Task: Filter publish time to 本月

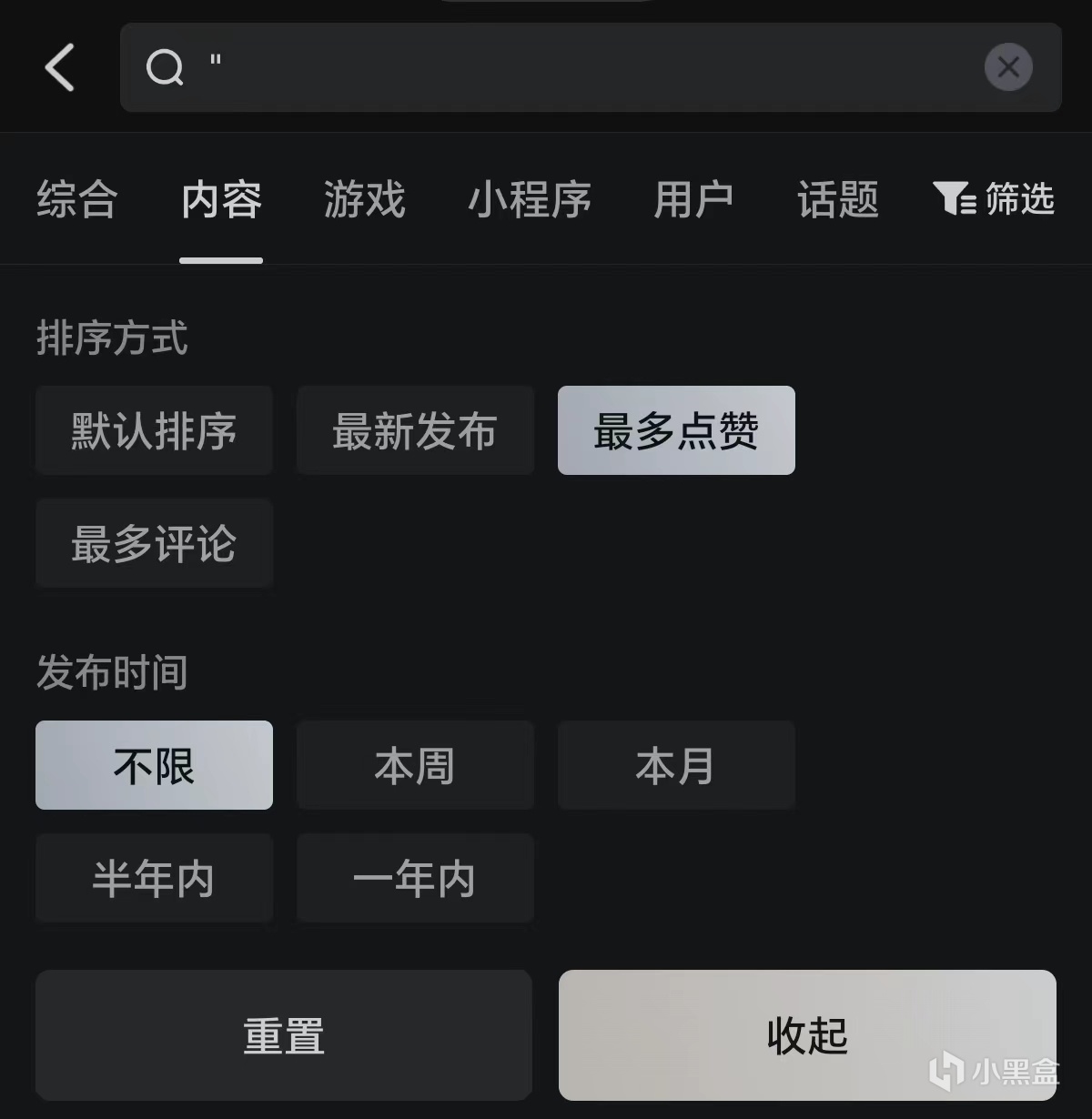Action: click(676, 765)
